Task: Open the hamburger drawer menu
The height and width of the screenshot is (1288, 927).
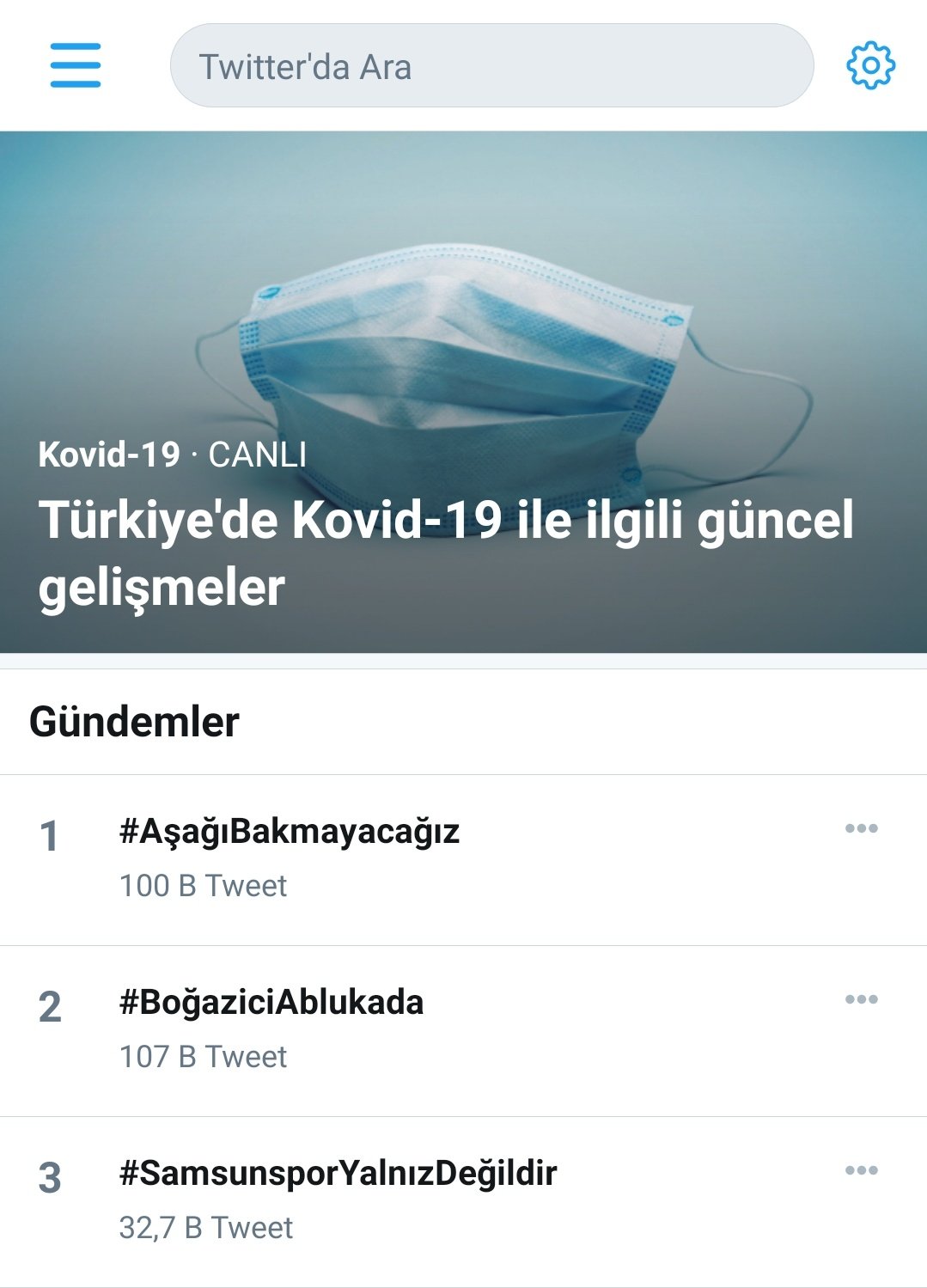Action: click(76, 66)
